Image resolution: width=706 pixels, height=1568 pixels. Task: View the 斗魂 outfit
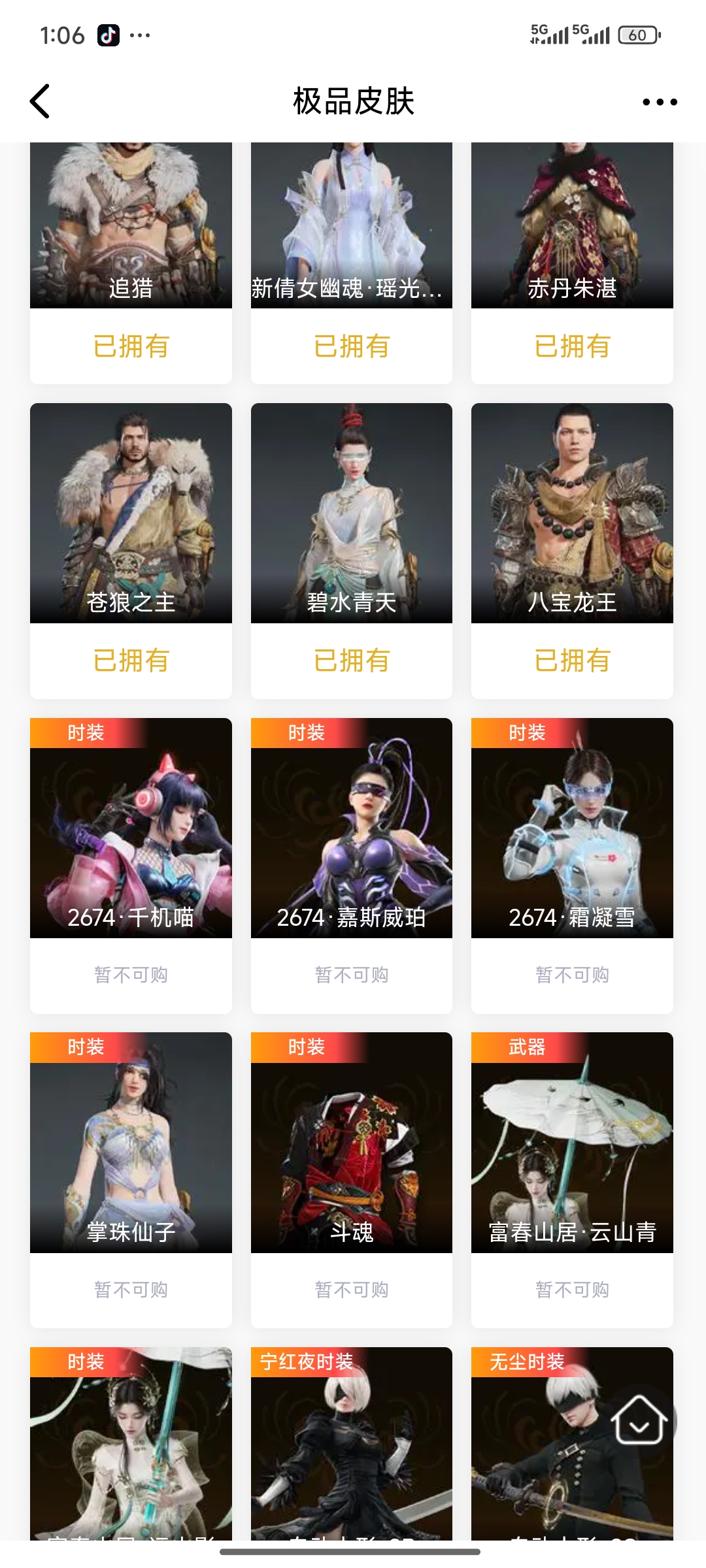(x=352, y=1142)
